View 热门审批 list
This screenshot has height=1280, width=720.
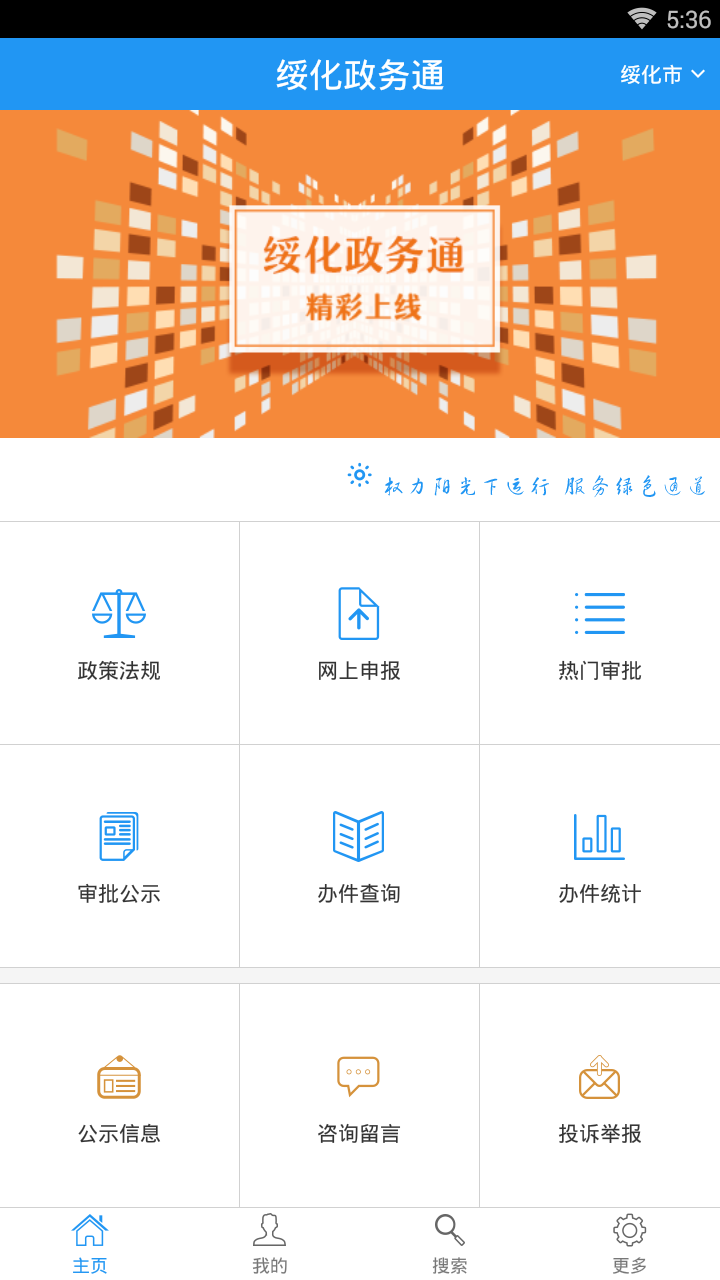pos(600,633)
